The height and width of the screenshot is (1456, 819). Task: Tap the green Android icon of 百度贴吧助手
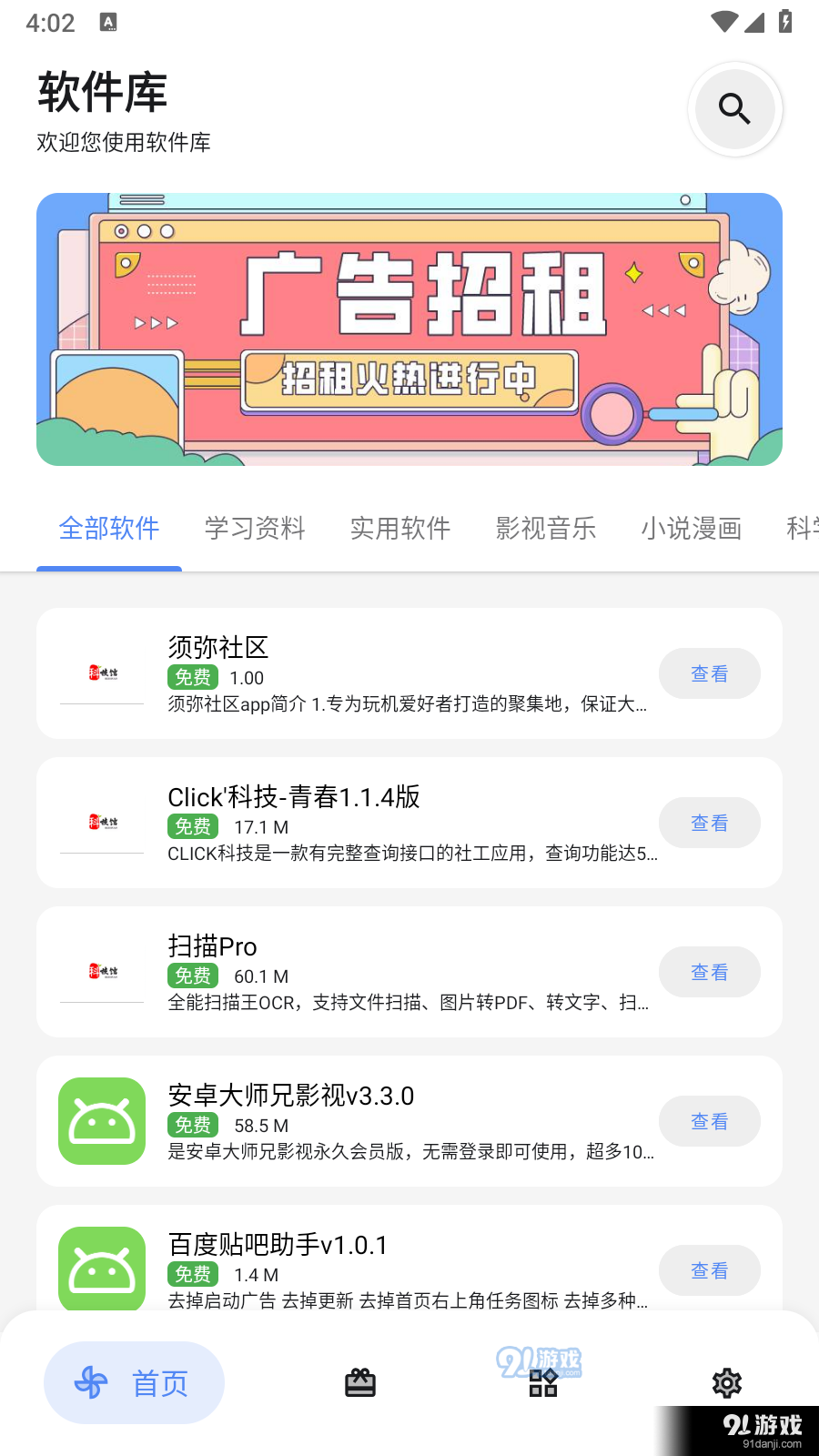[101, 1269]
